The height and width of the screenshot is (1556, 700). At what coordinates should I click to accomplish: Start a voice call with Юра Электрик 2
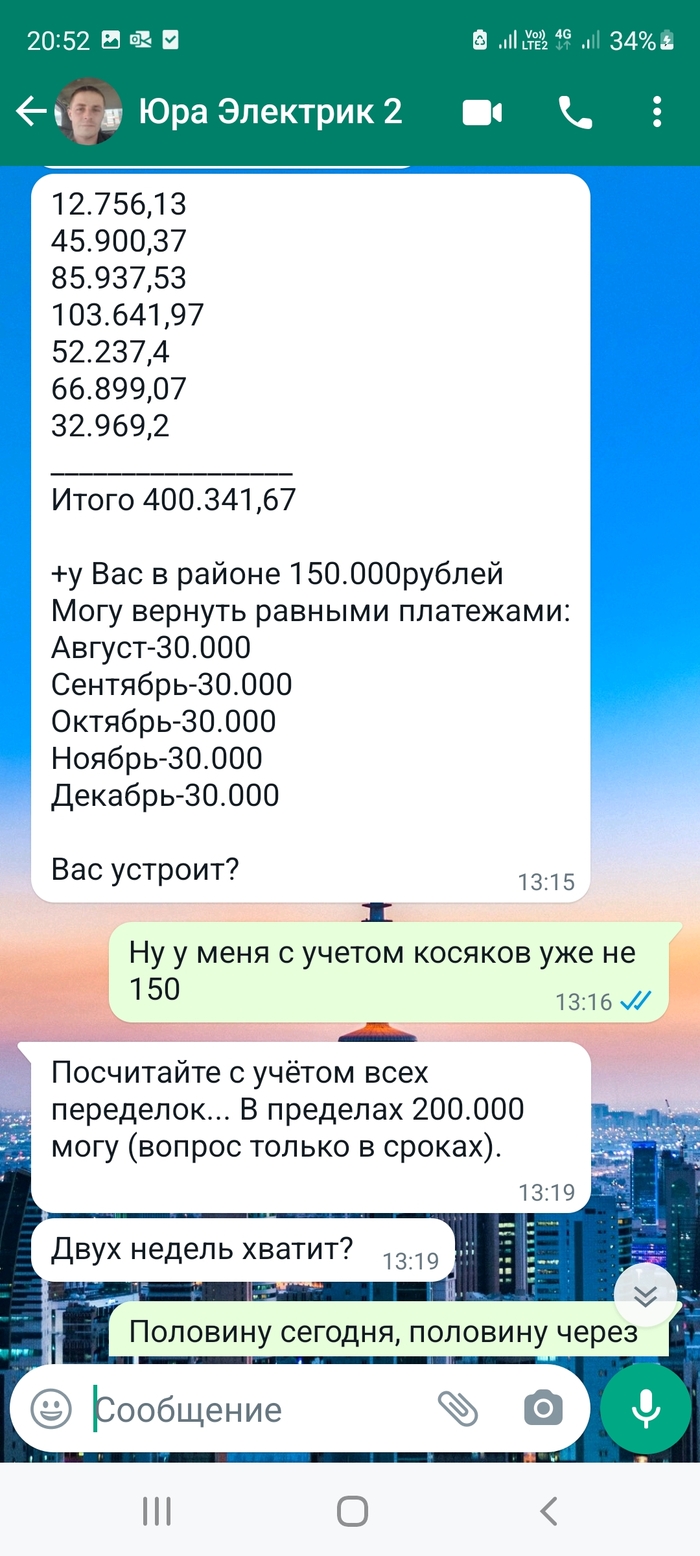click(x=575, y=113)
